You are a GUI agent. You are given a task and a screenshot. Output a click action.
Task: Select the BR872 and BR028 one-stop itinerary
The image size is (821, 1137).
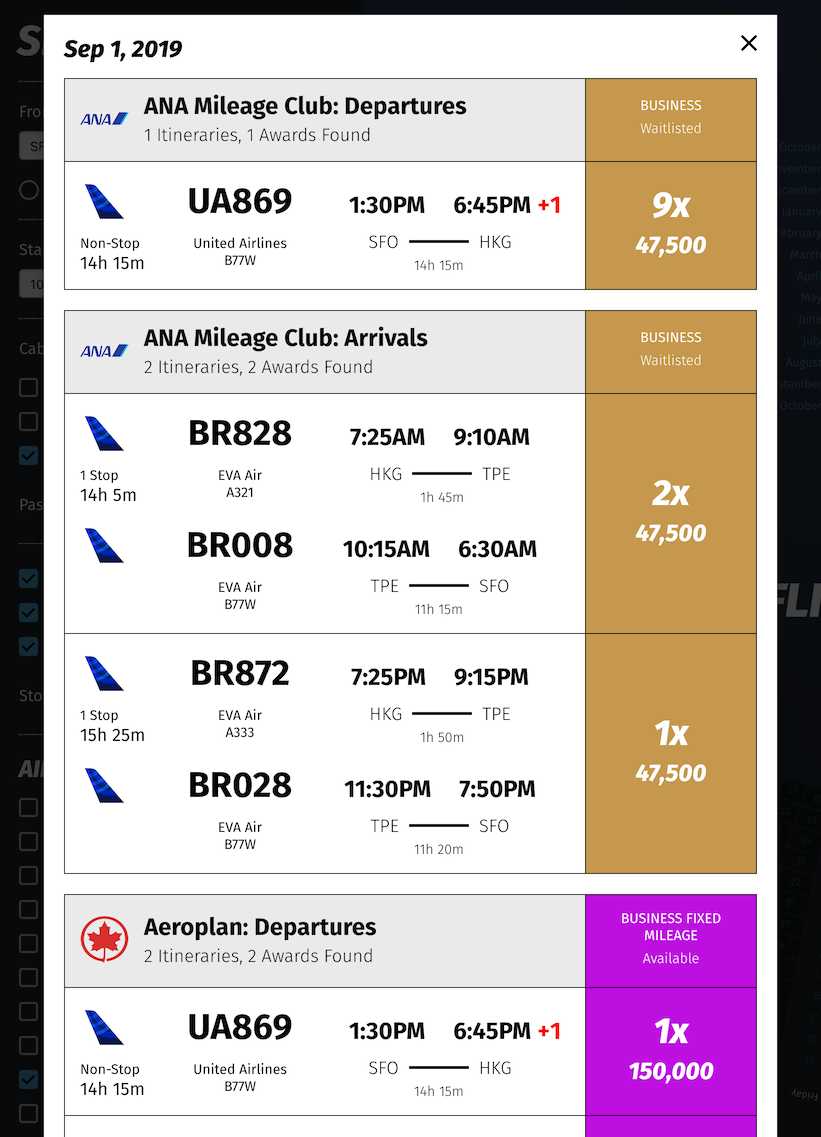(x=325, y=753)
